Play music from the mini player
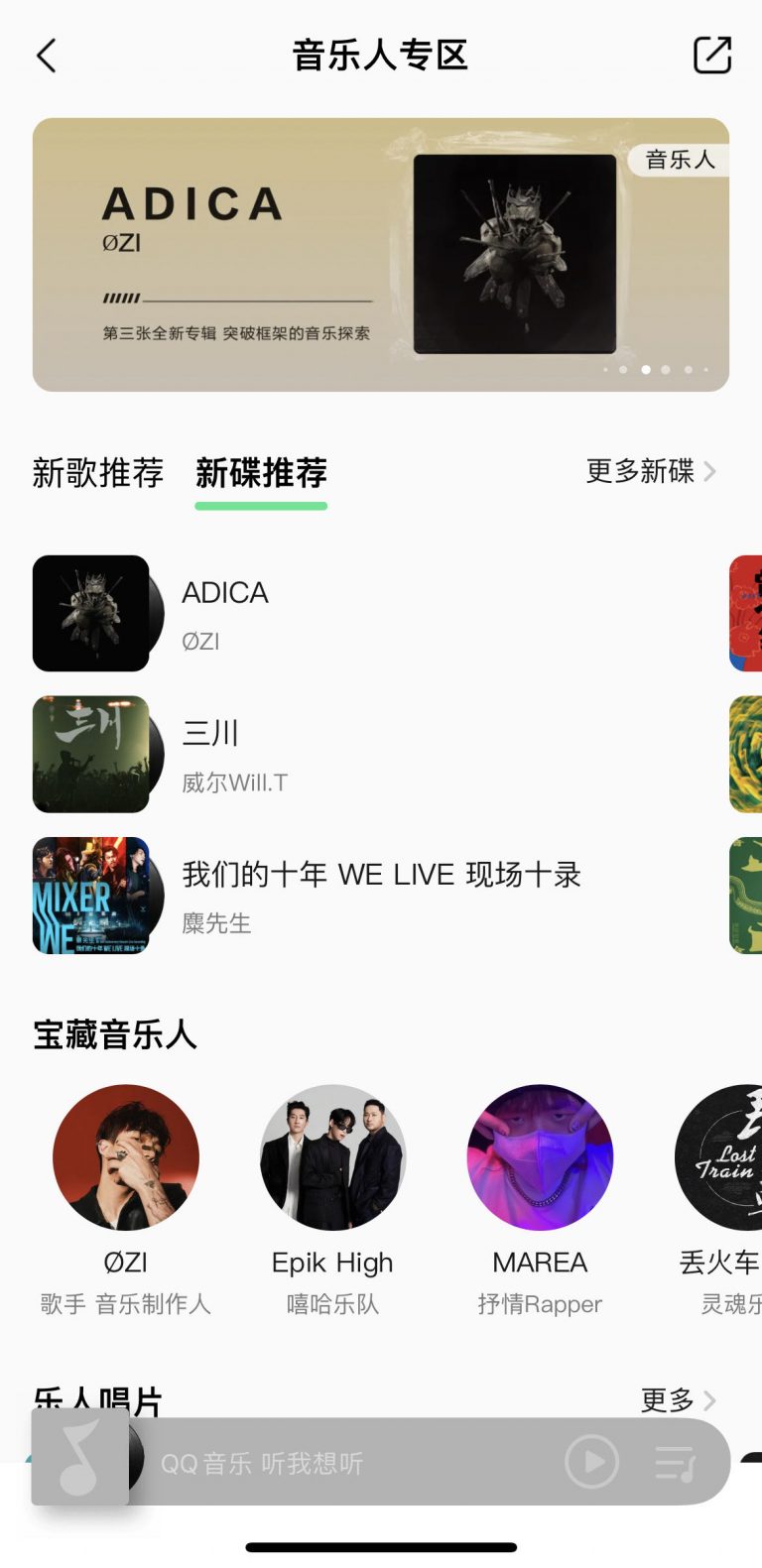 [591, 1462]
